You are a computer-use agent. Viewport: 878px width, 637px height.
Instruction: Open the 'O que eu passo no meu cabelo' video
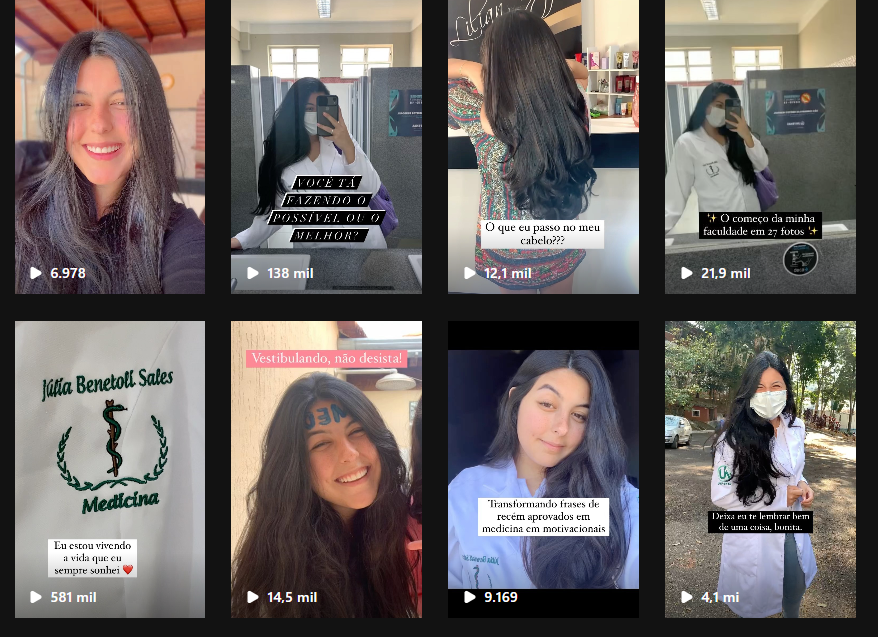(543, 147)
